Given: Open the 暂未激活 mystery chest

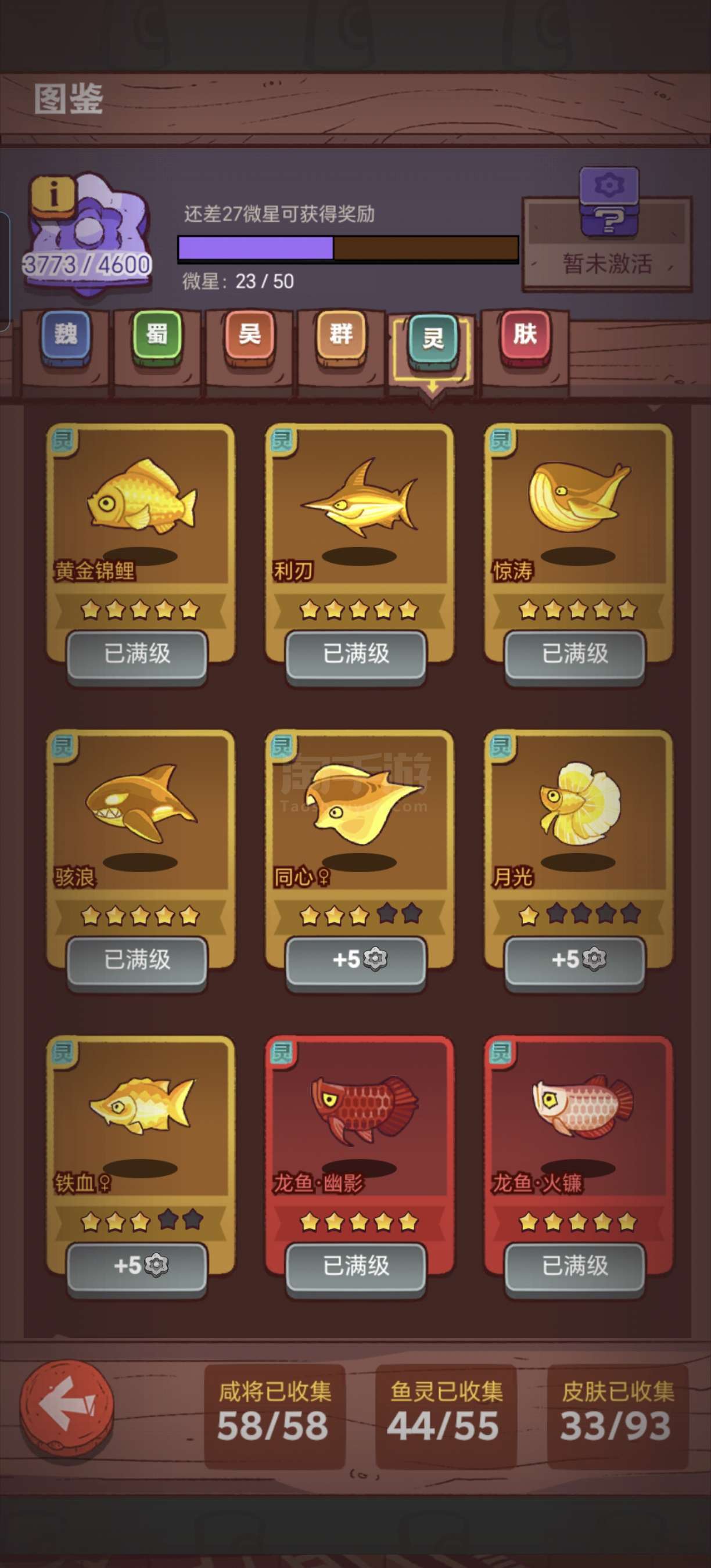Looking at the screenshot, I should (608, 230).
